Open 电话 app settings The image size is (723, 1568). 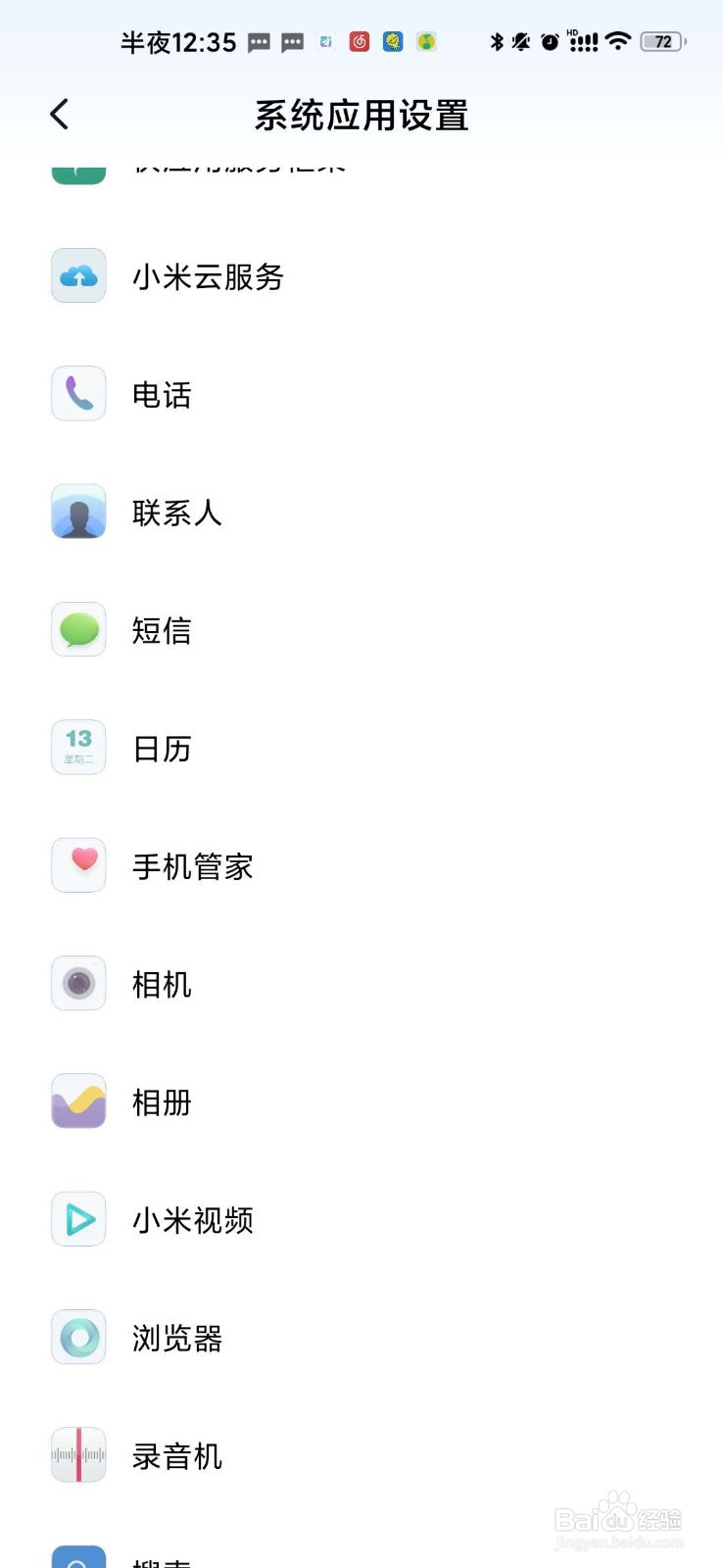pos(361,394)
